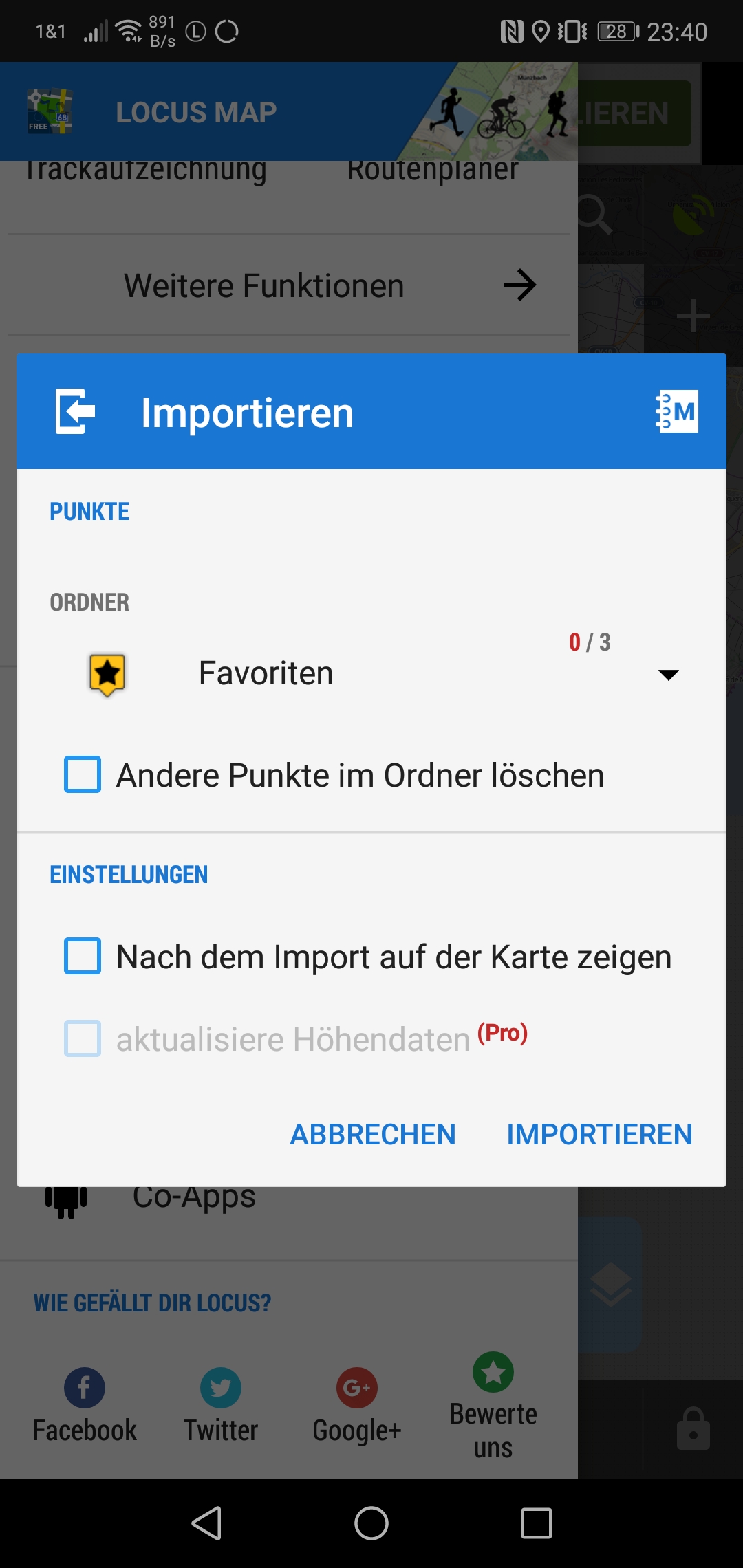The width and height of the screenshot is (743, 1568).
Task: Tap the ABBRECHEN button
Action: [x=373, y=1135]
